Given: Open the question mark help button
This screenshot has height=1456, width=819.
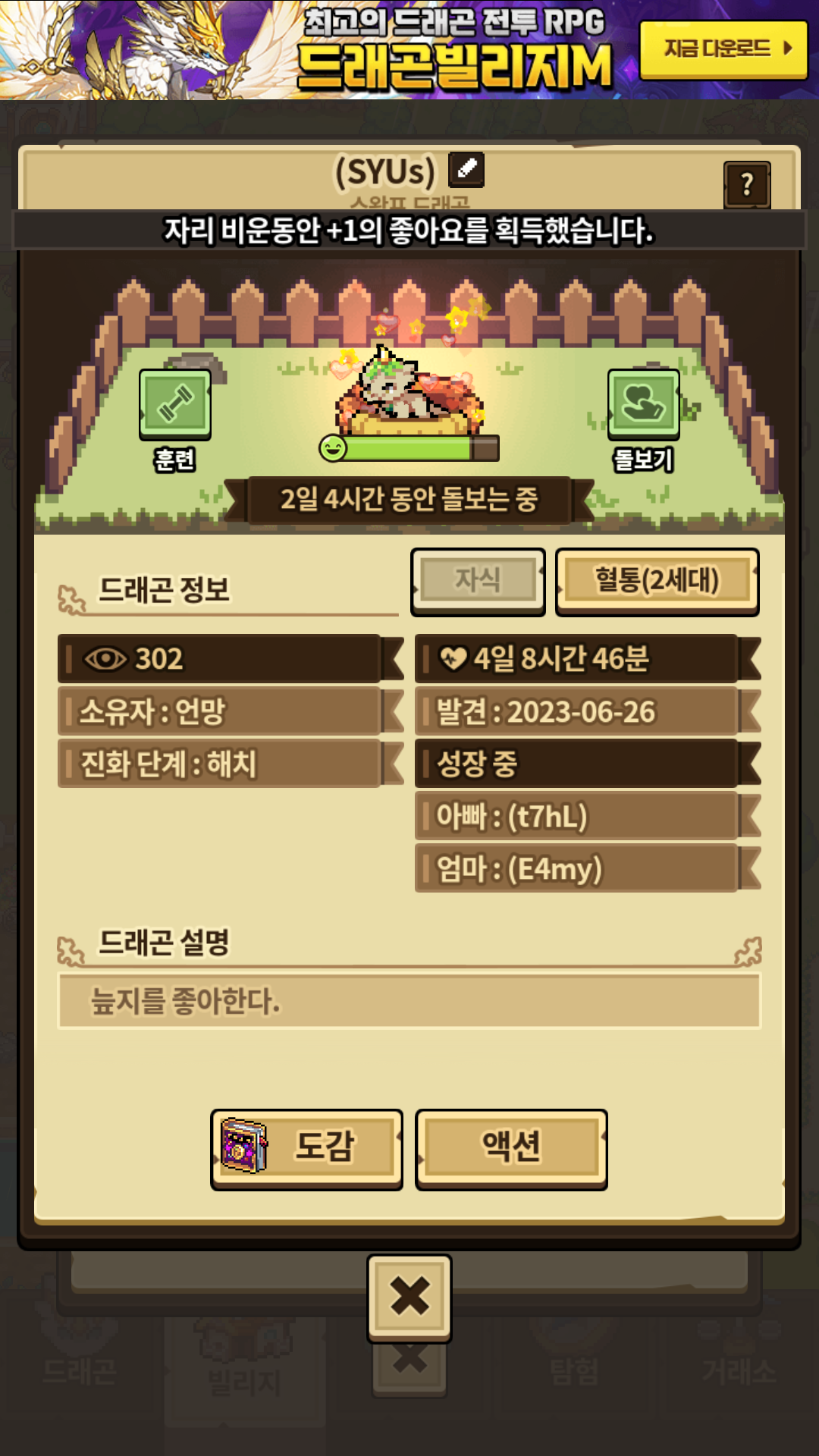Looking at the screenshot, I should tap(747, 184).
